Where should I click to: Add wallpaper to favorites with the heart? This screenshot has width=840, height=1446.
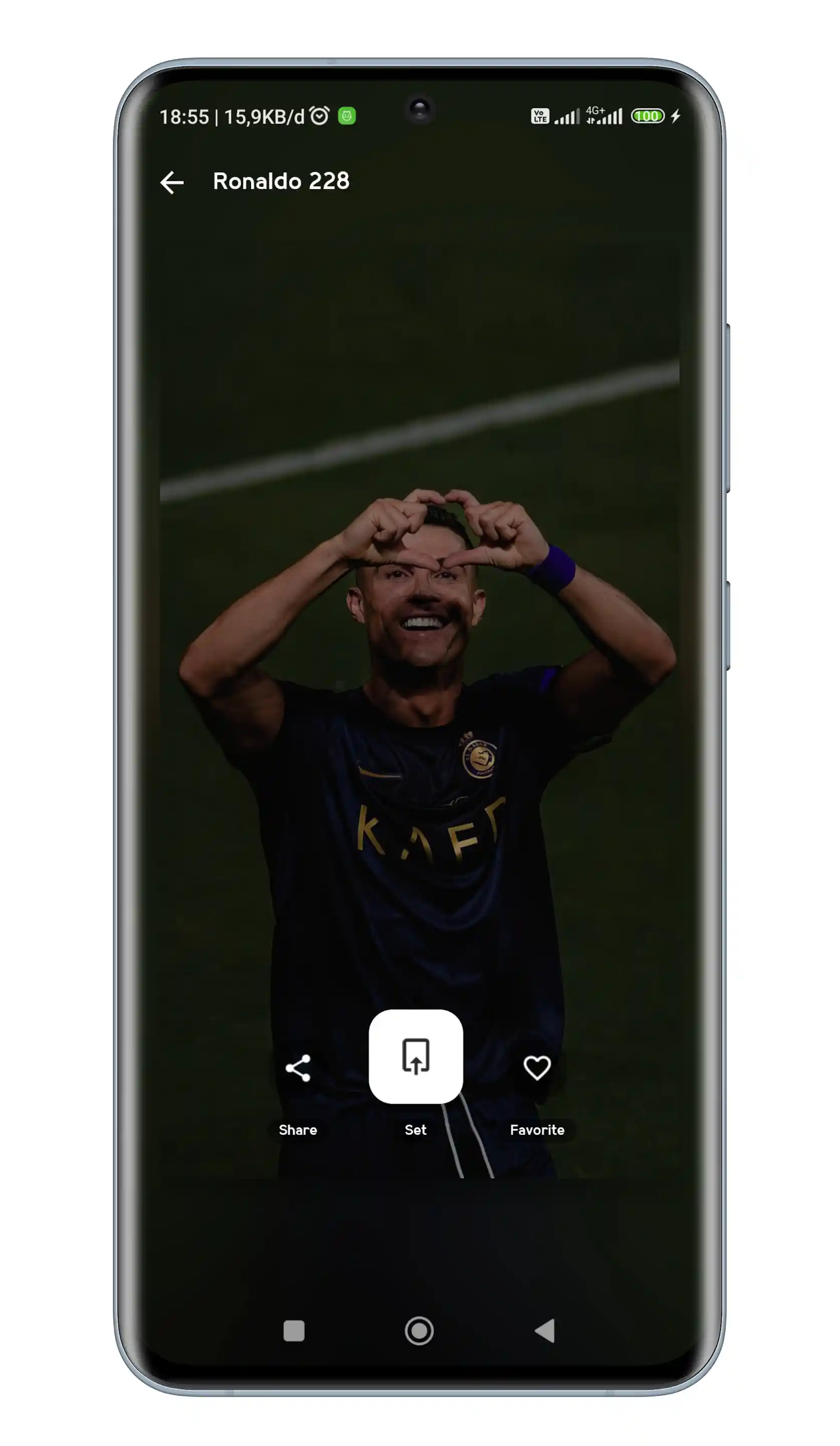pyautogui.click(x=537, y=1068)
